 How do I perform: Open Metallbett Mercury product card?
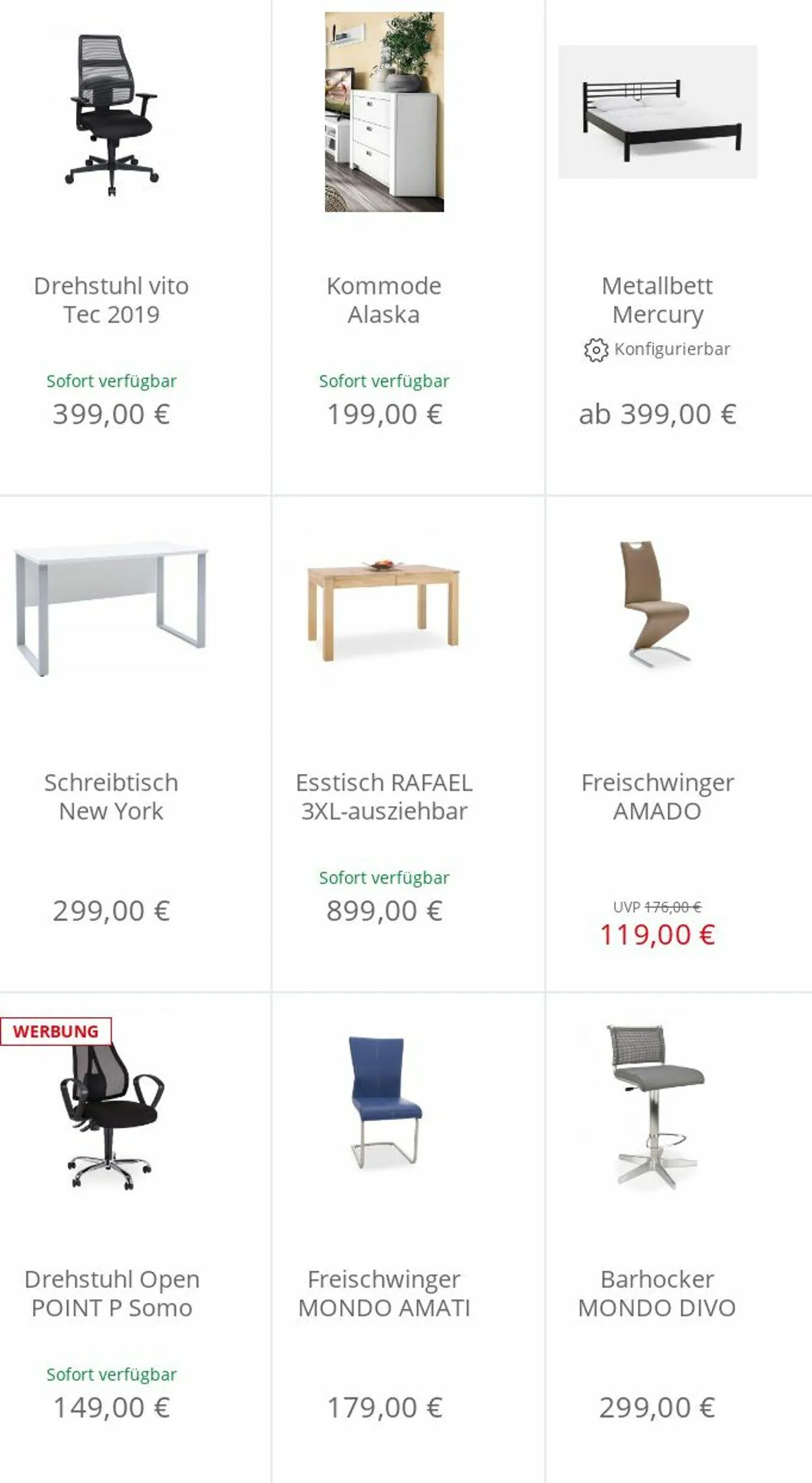tap(657, 300)
